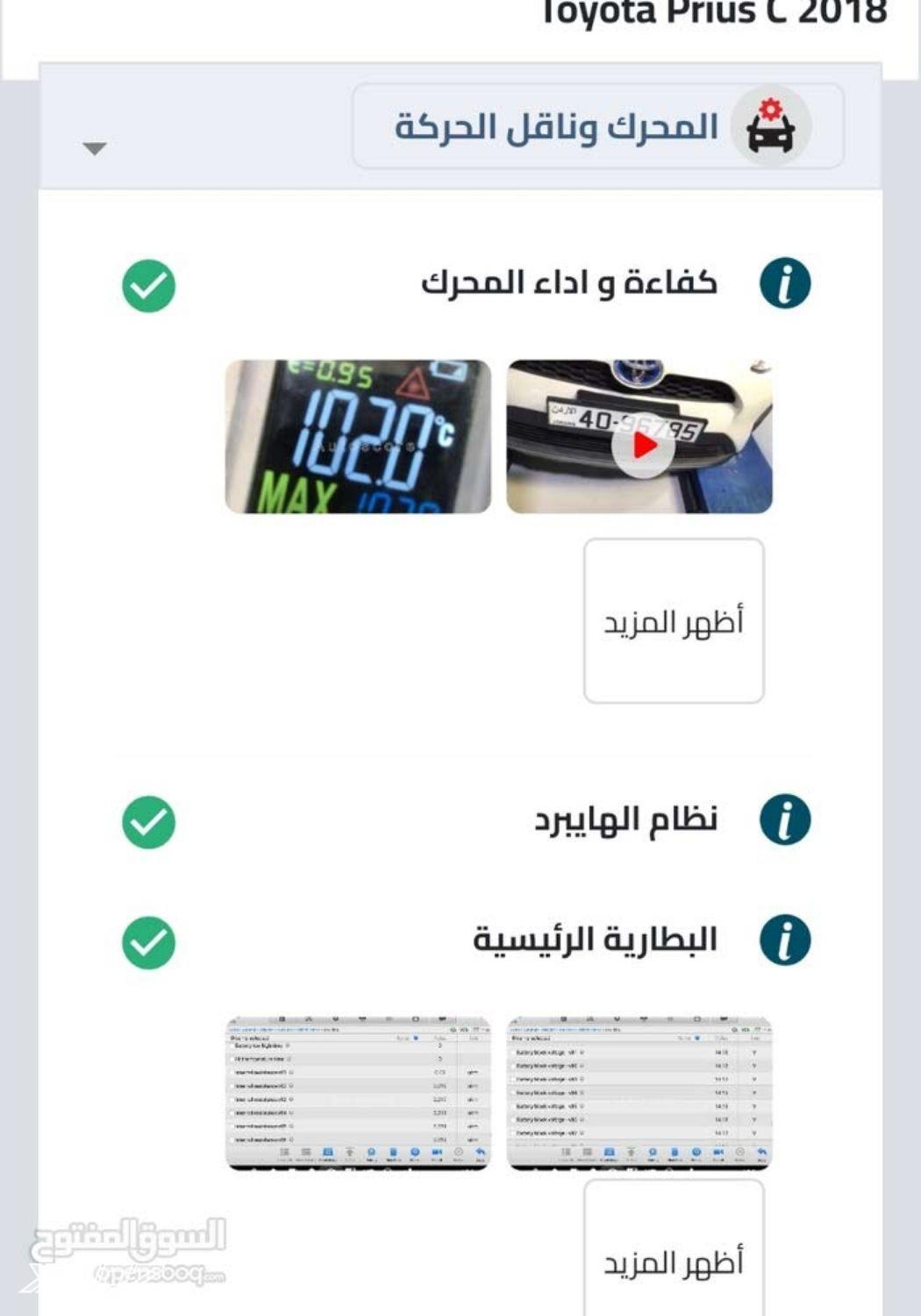The height and width of the screenshot is (1316, 921).
Task: Open the battery internal resistance screenshot
Action: 358,1092
